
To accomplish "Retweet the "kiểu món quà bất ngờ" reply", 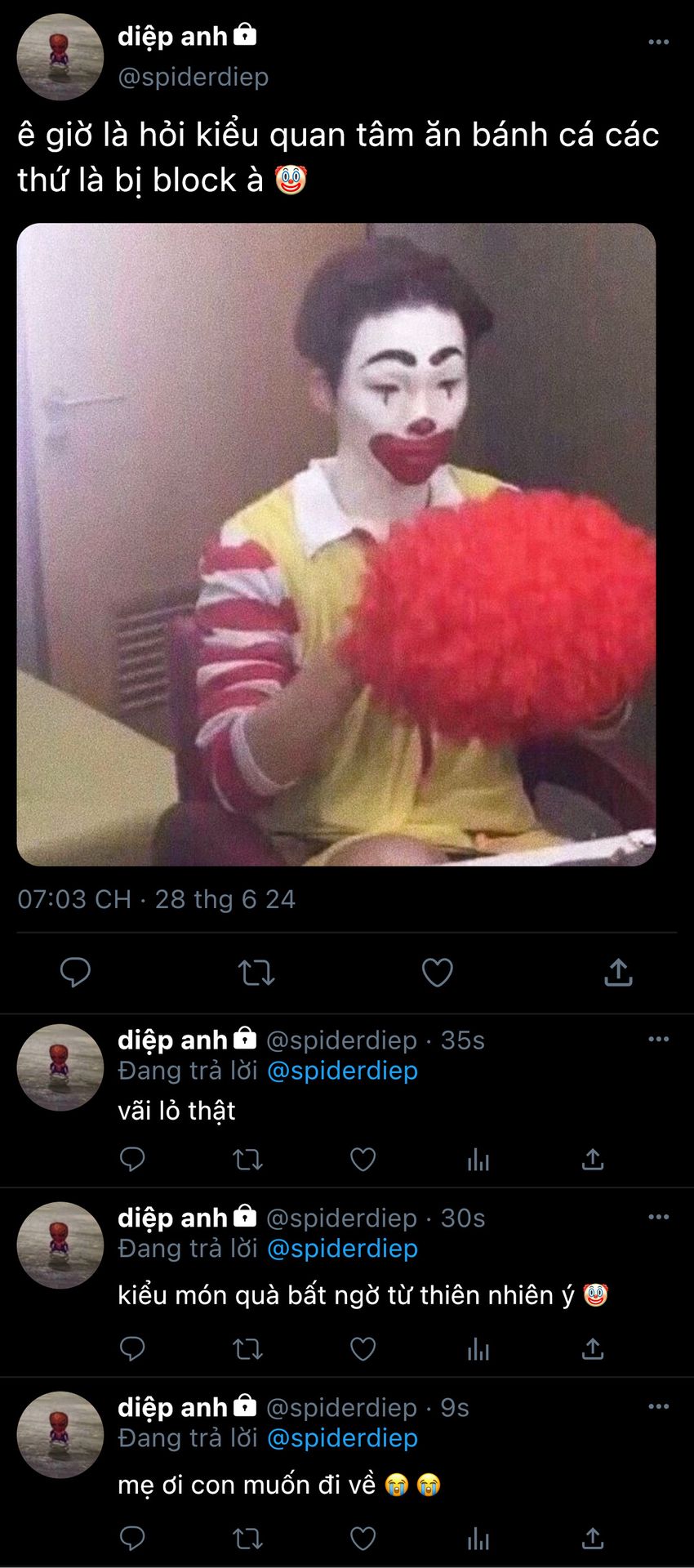I will click(247, 1348).
